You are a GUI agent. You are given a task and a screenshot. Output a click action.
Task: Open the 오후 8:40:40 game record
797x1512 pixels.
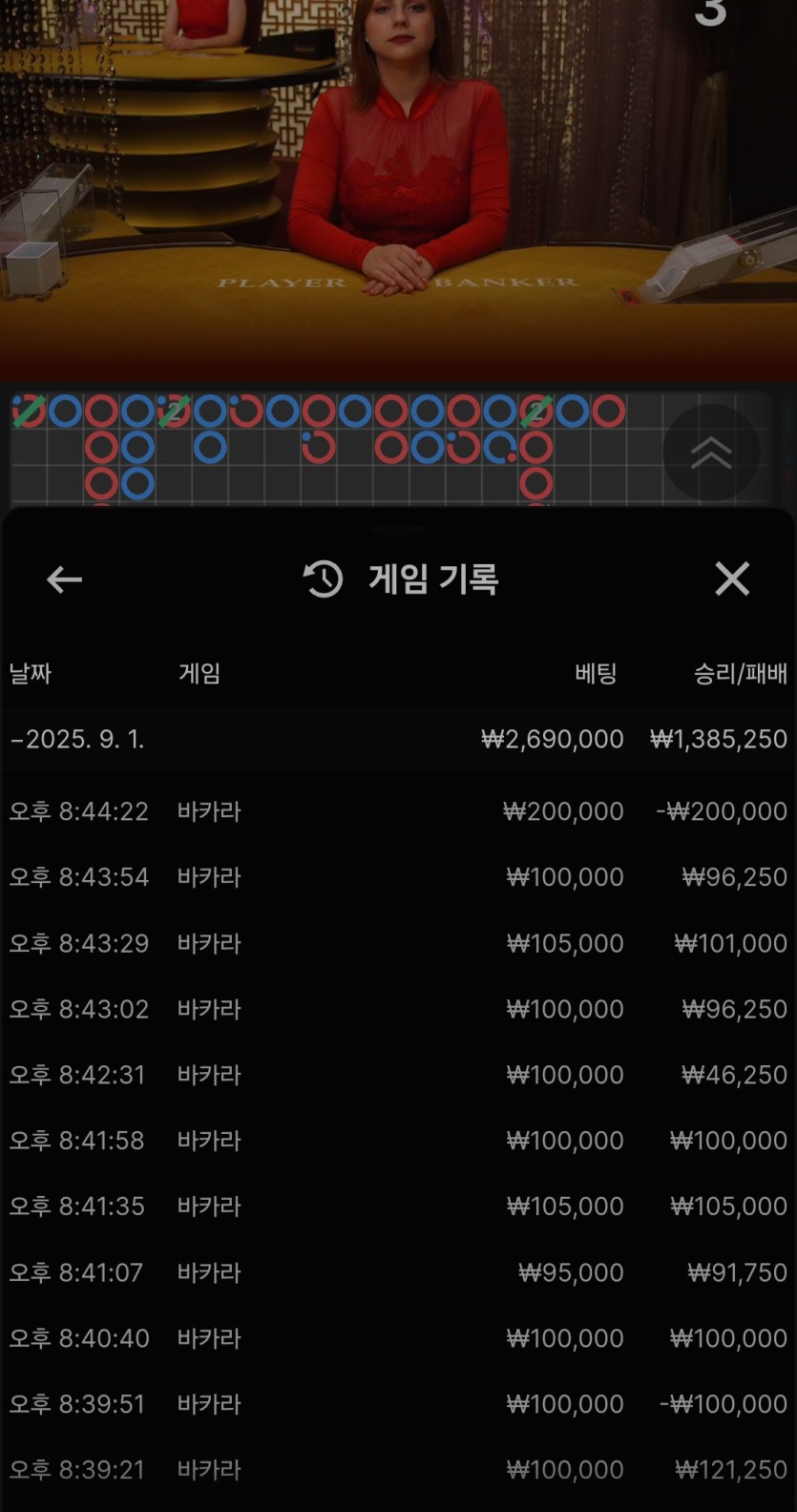point(398,1338)
